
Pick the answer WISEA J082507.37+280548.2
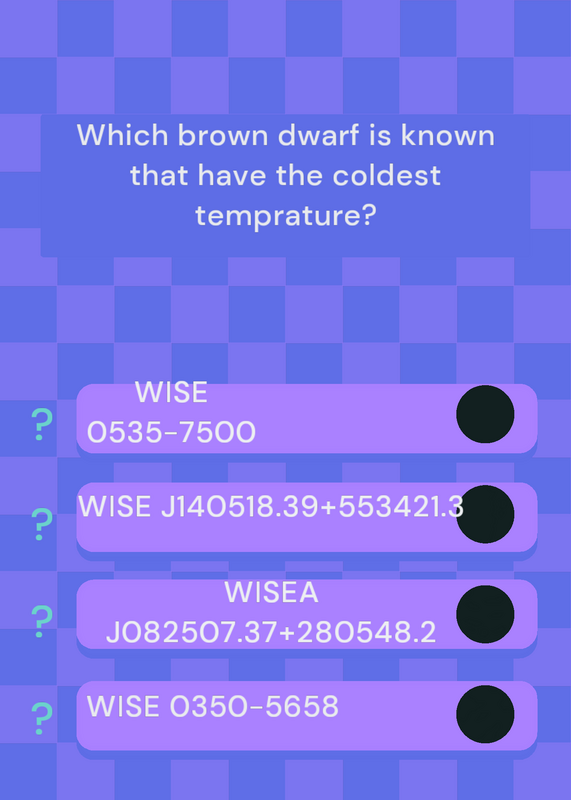point(307,614)
